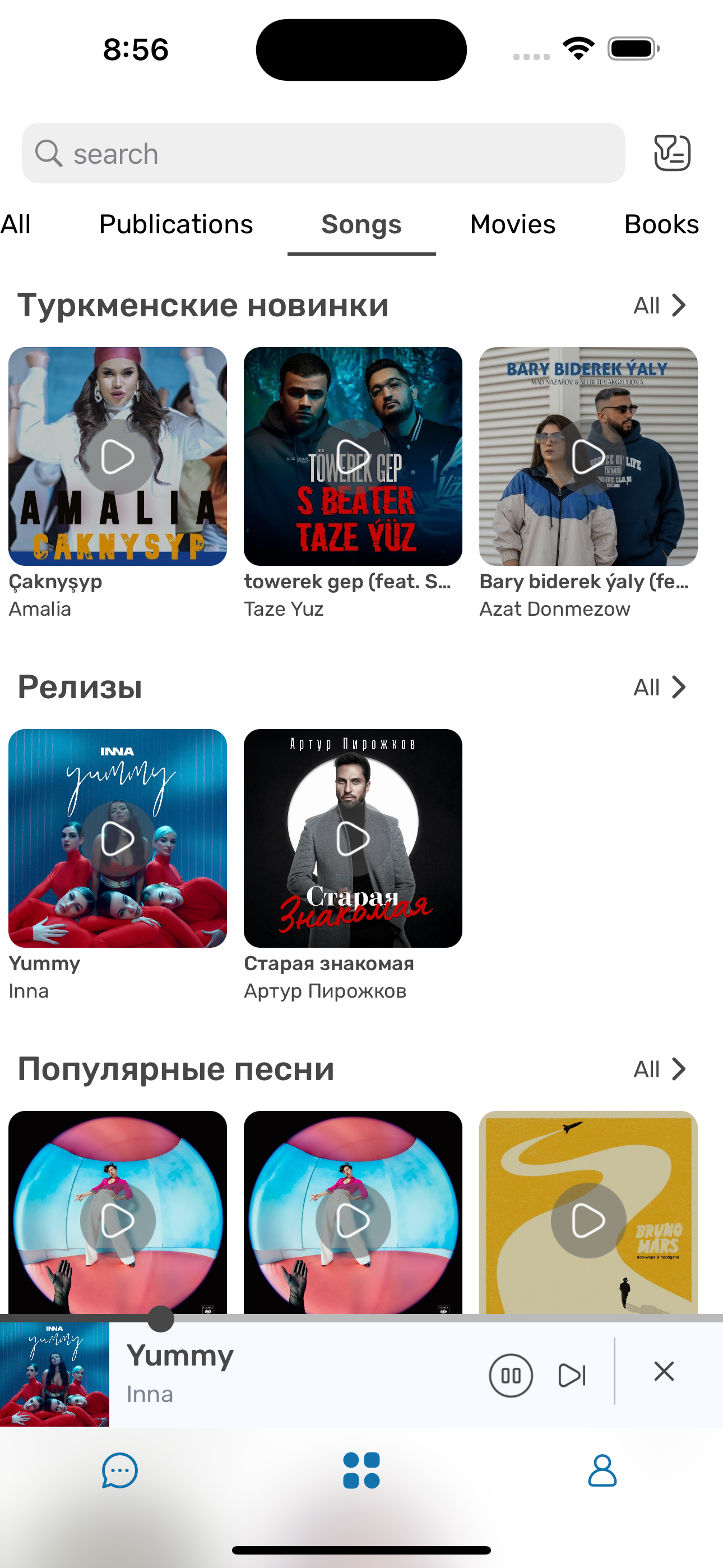The image size is (723, 1568).
Task: Open the profile tab in bottom bar
Action: point(602,1470)
